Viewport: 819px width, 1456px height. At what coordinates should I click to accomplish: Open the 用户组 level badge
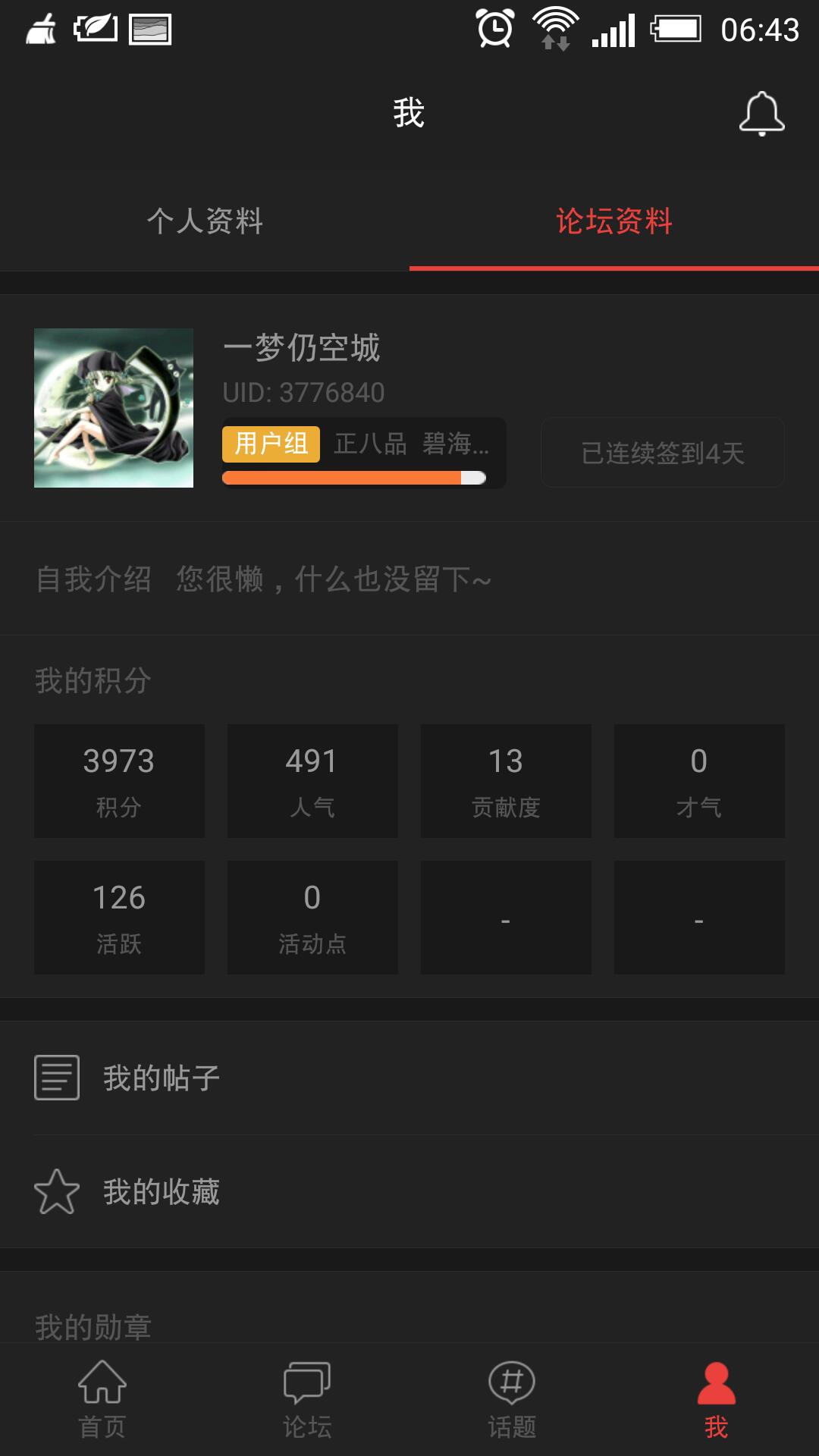[271, 444]
